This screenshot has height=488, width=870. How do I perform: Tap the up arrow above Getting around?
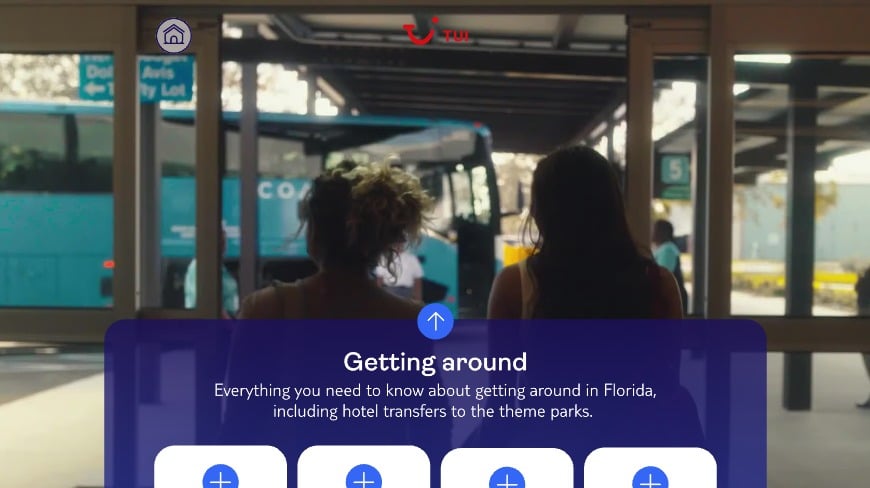(435, 321)
